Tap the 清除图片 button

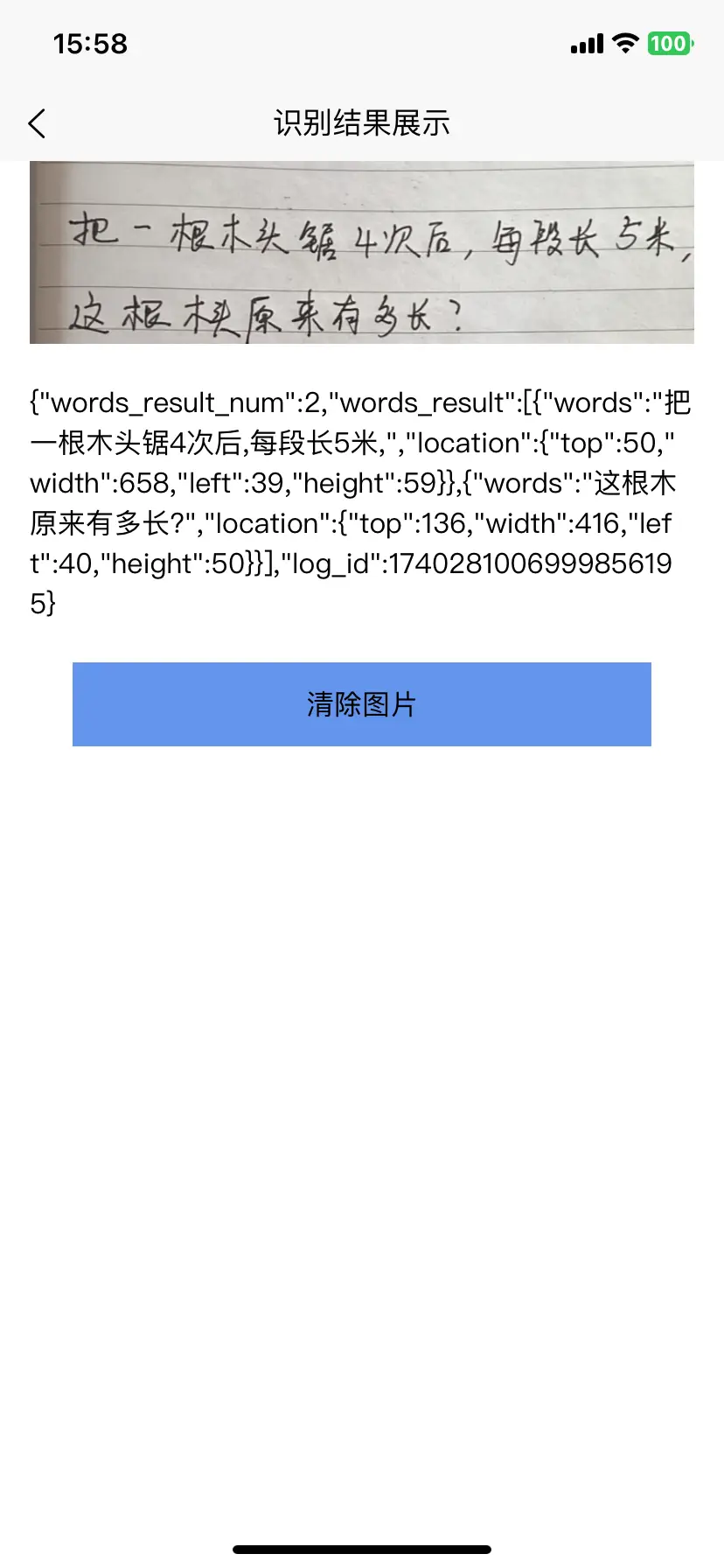[362, 704]
